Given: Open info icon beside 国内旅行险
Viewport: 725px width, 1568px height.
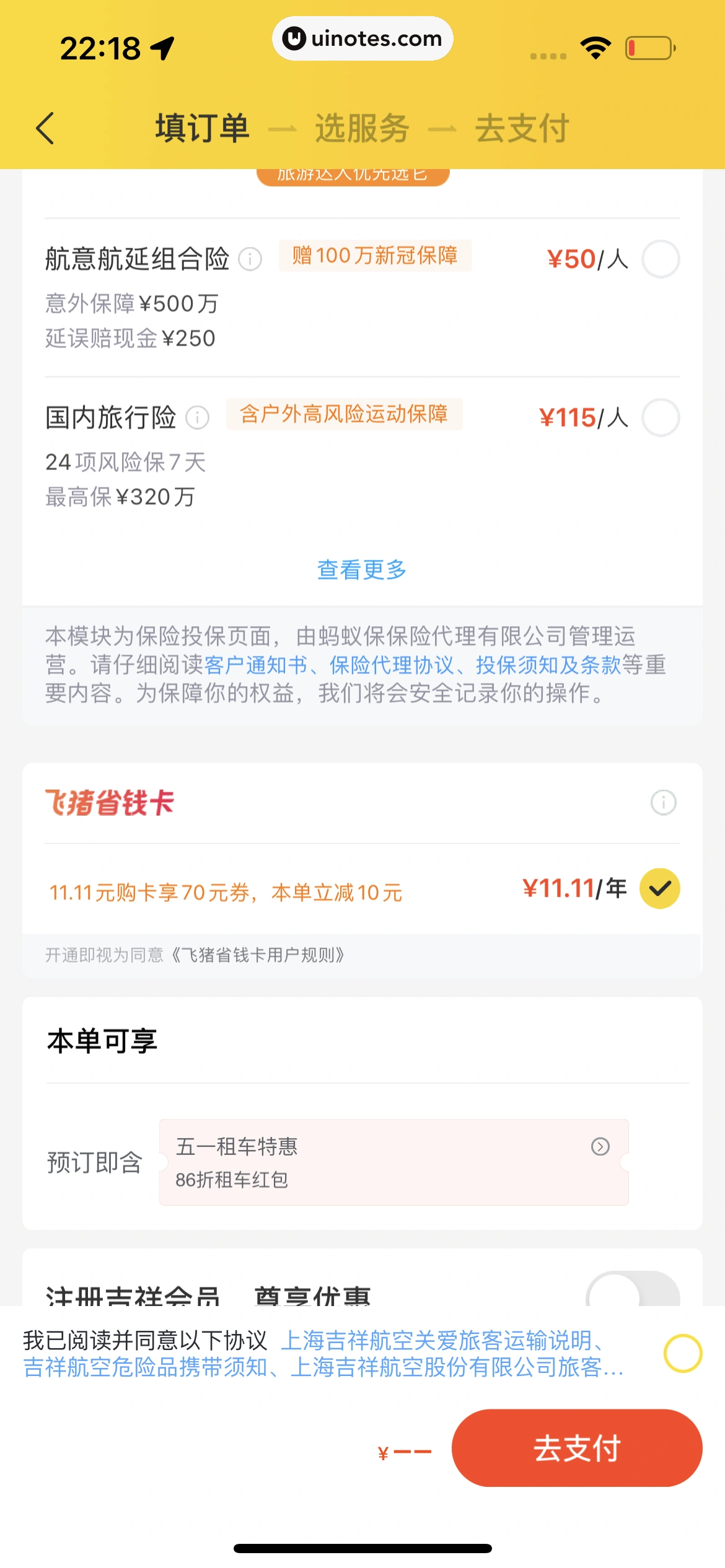Looking at the screenshot, I should 198,417.
